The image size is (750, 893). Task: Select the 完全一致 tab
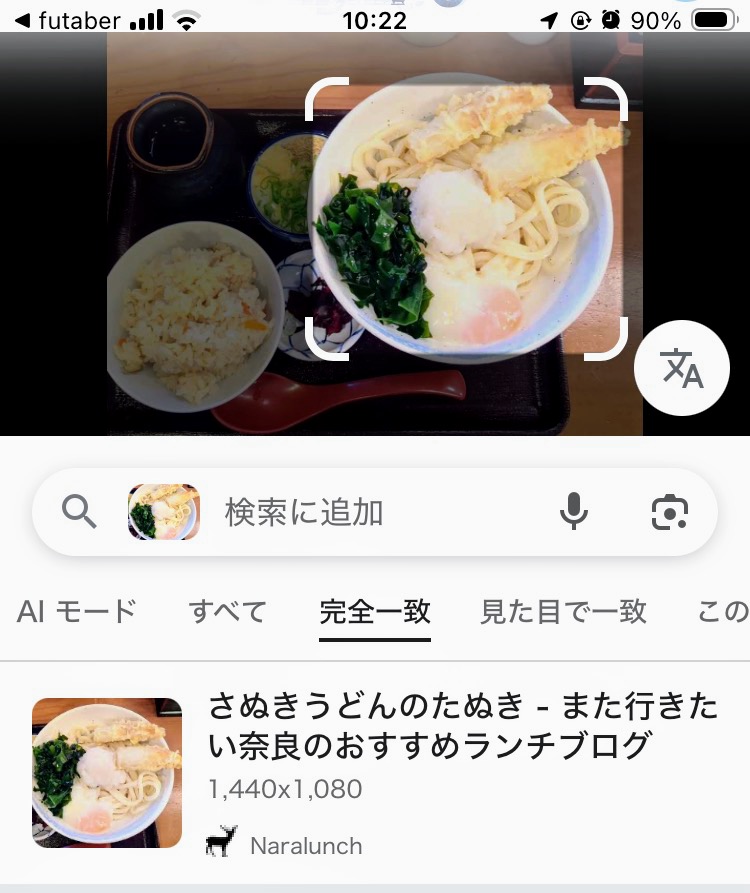pos(375,611)
